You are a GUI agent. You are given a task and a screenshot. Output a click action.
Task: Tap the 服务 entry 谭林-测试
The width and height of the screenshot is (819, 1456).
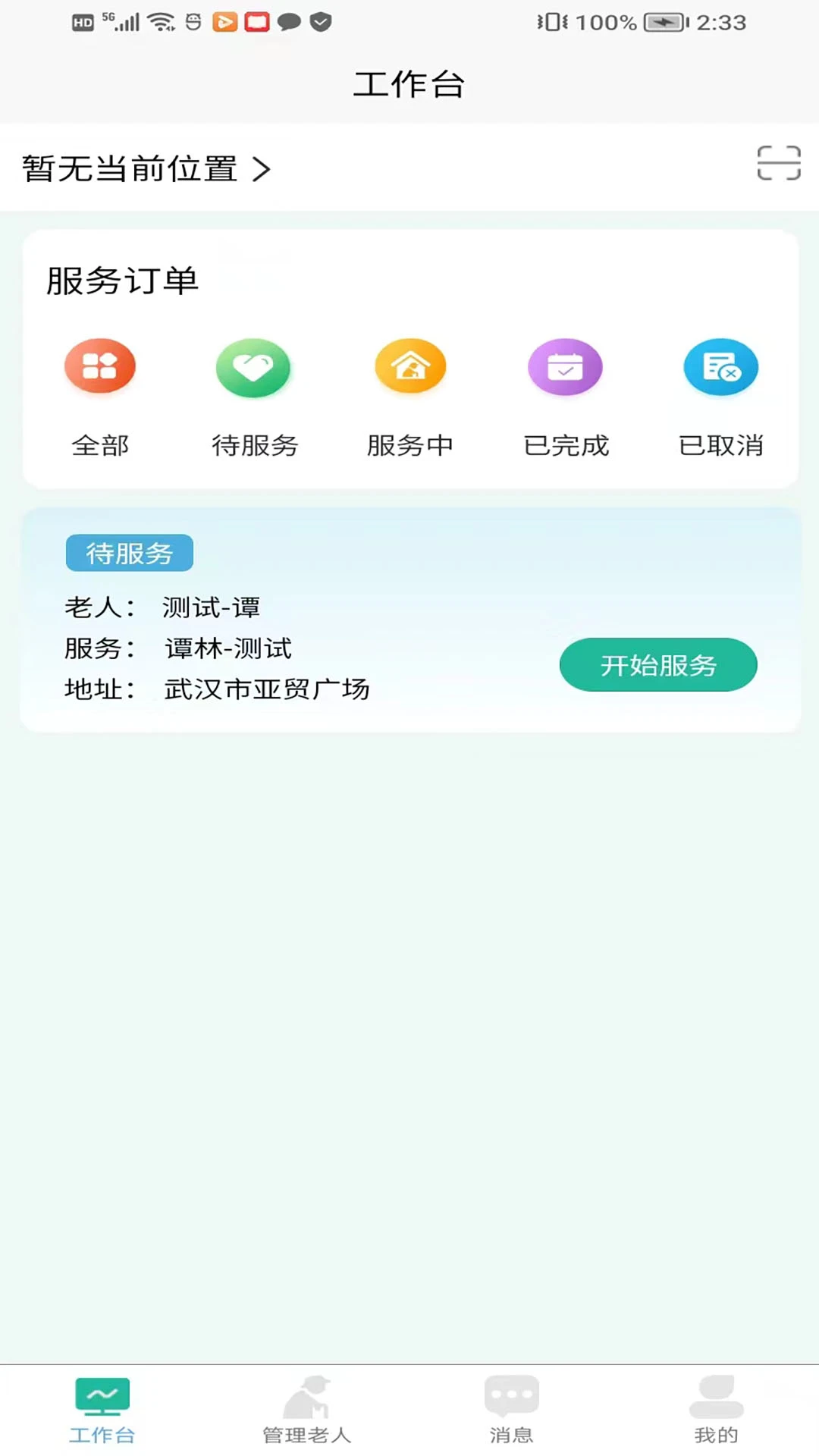pos(227,648)
